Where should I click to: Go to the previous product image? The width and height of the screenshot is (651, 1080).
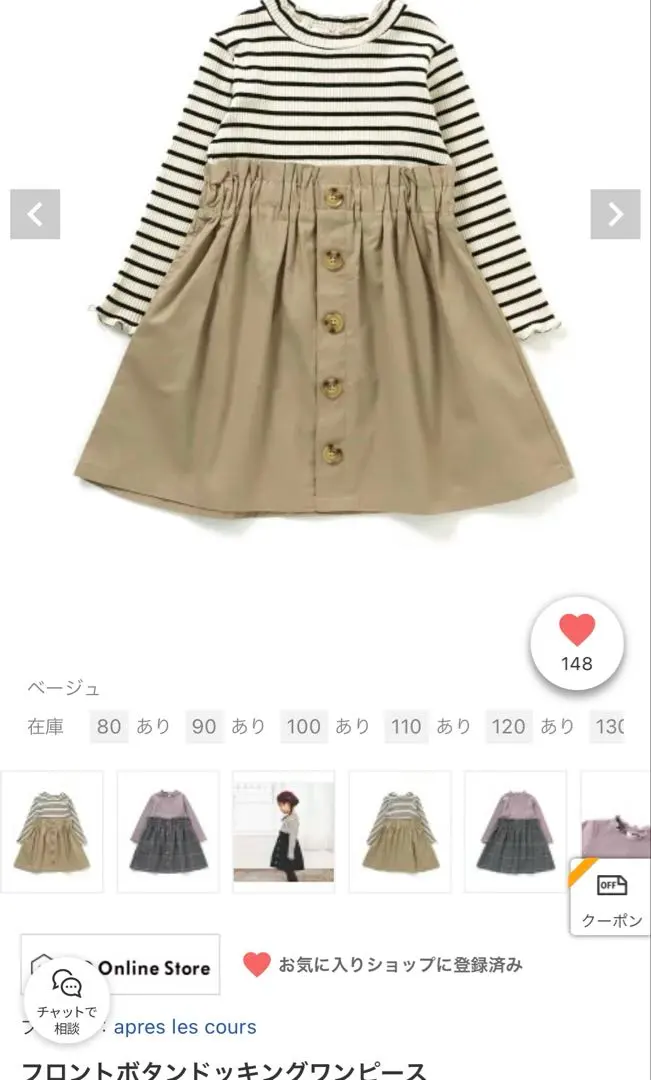(x=35, y=214)
